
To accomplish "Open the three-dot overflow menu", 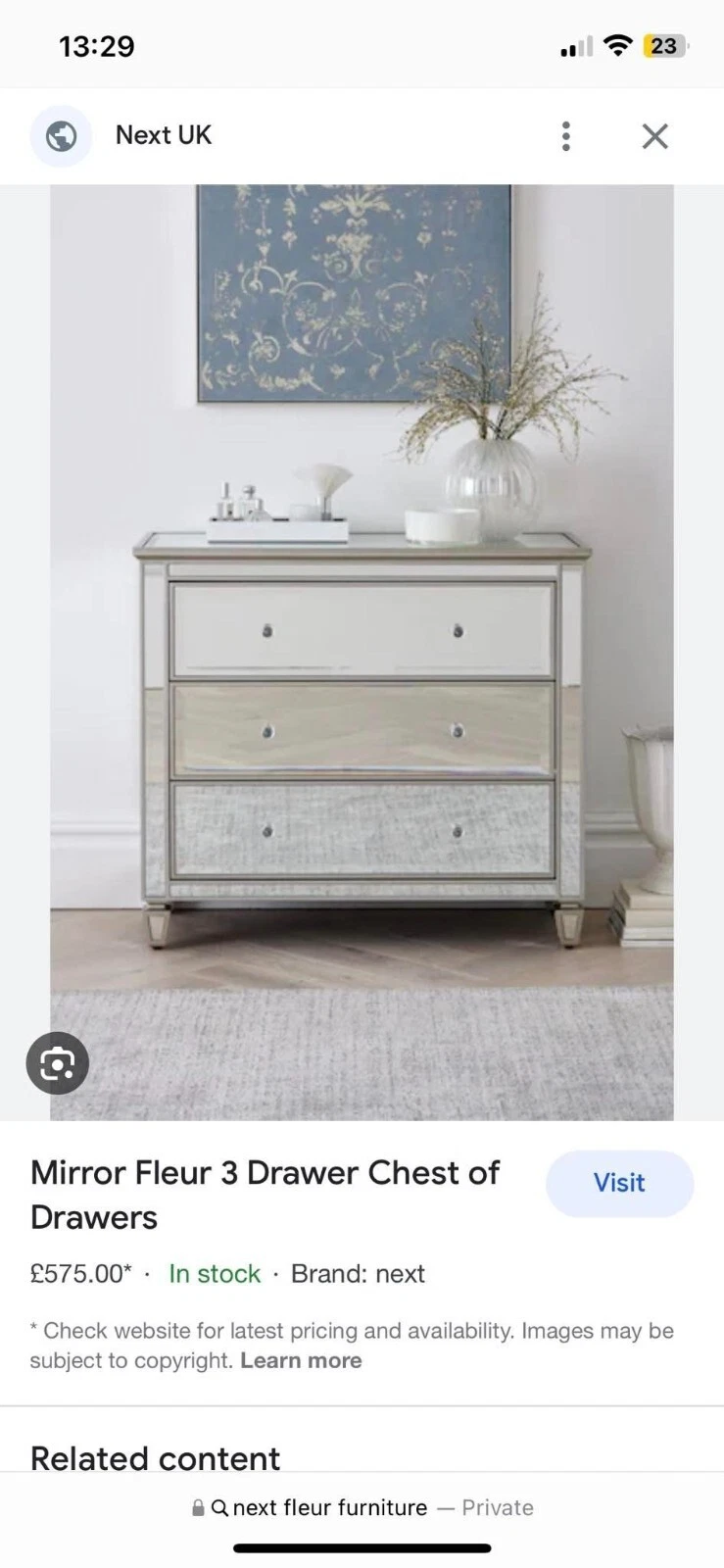I will 565,136.
